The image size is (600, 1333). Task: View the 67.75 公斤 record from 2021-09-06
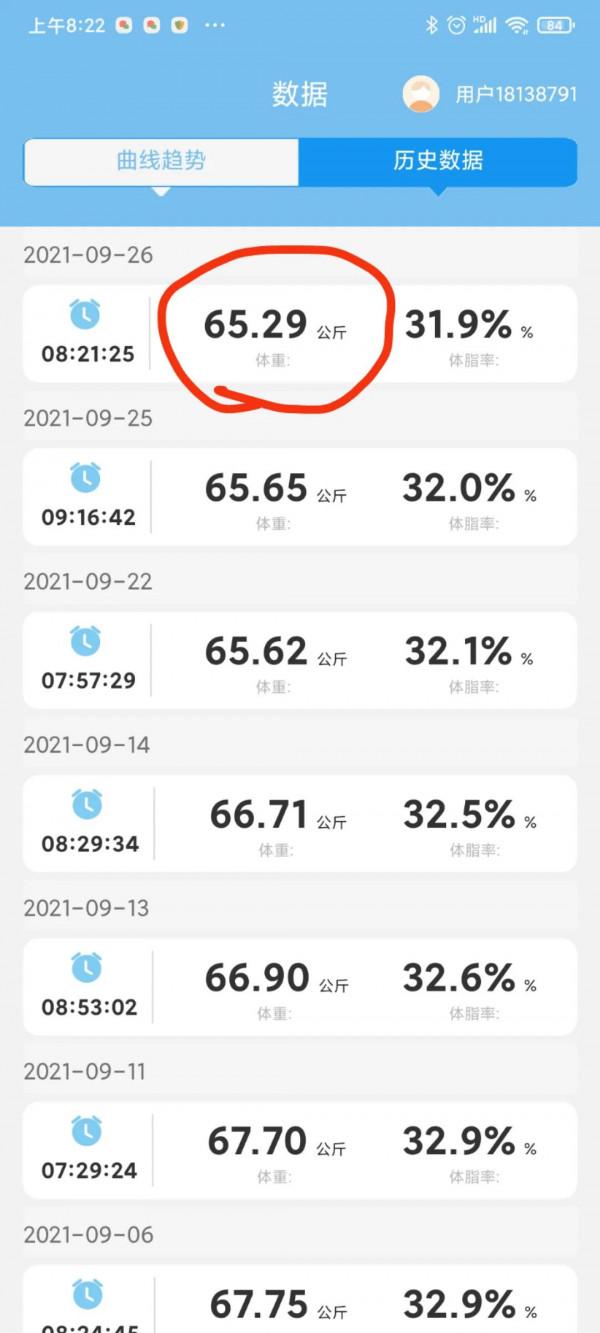[299, 1303]
